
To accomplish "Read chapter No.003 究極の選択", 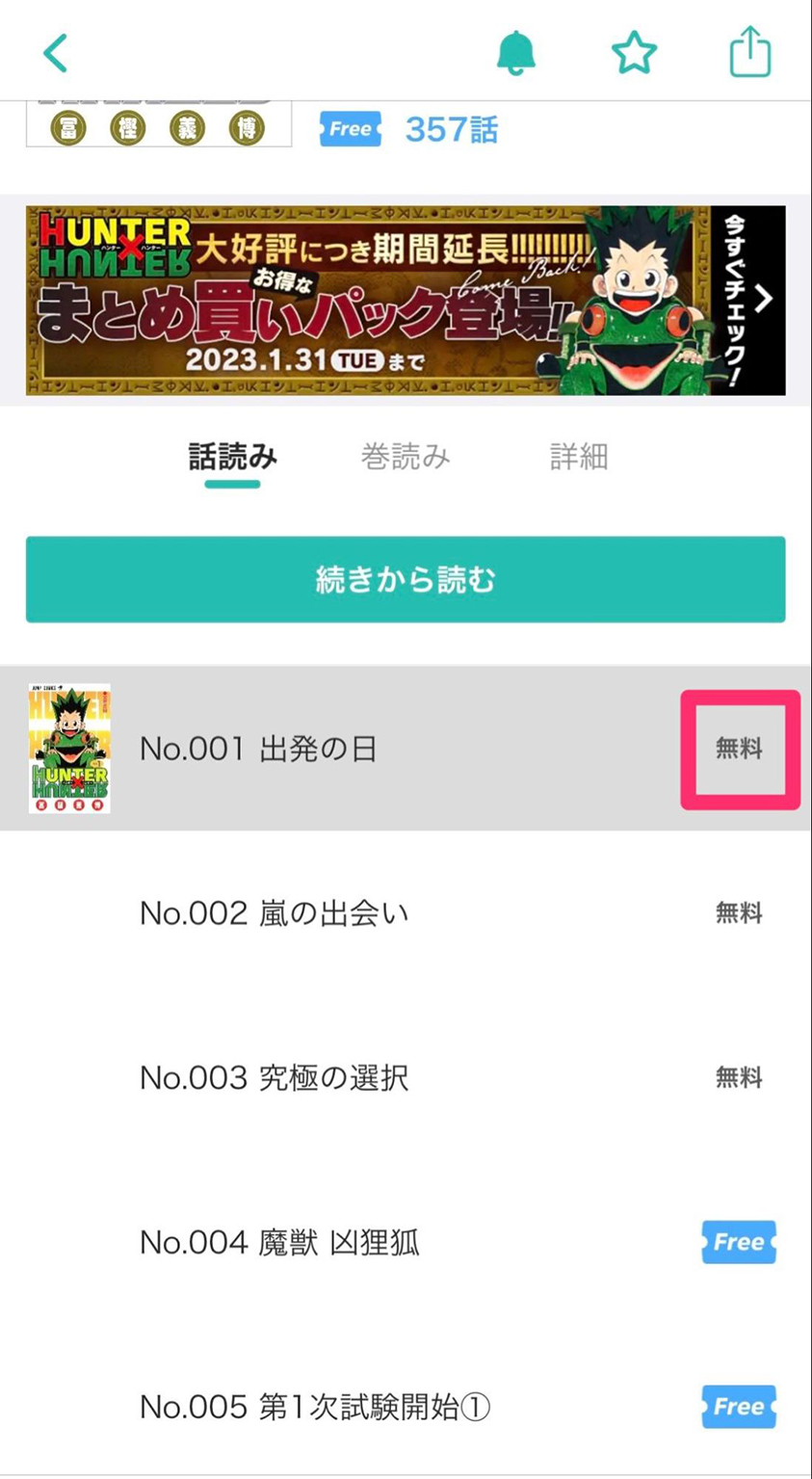I will tap(274, 1077).
